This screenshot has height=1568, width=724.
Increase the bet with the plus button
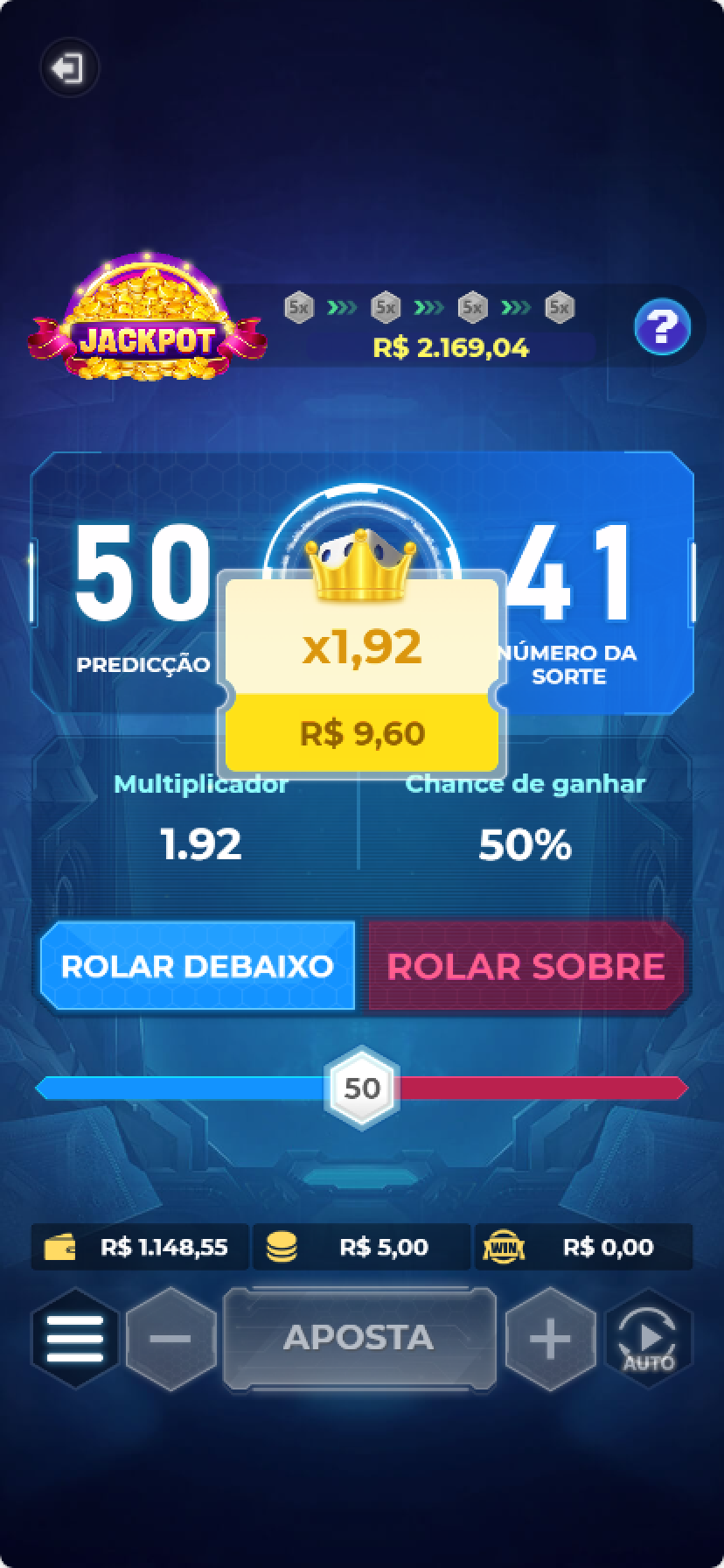(550, 1338)
